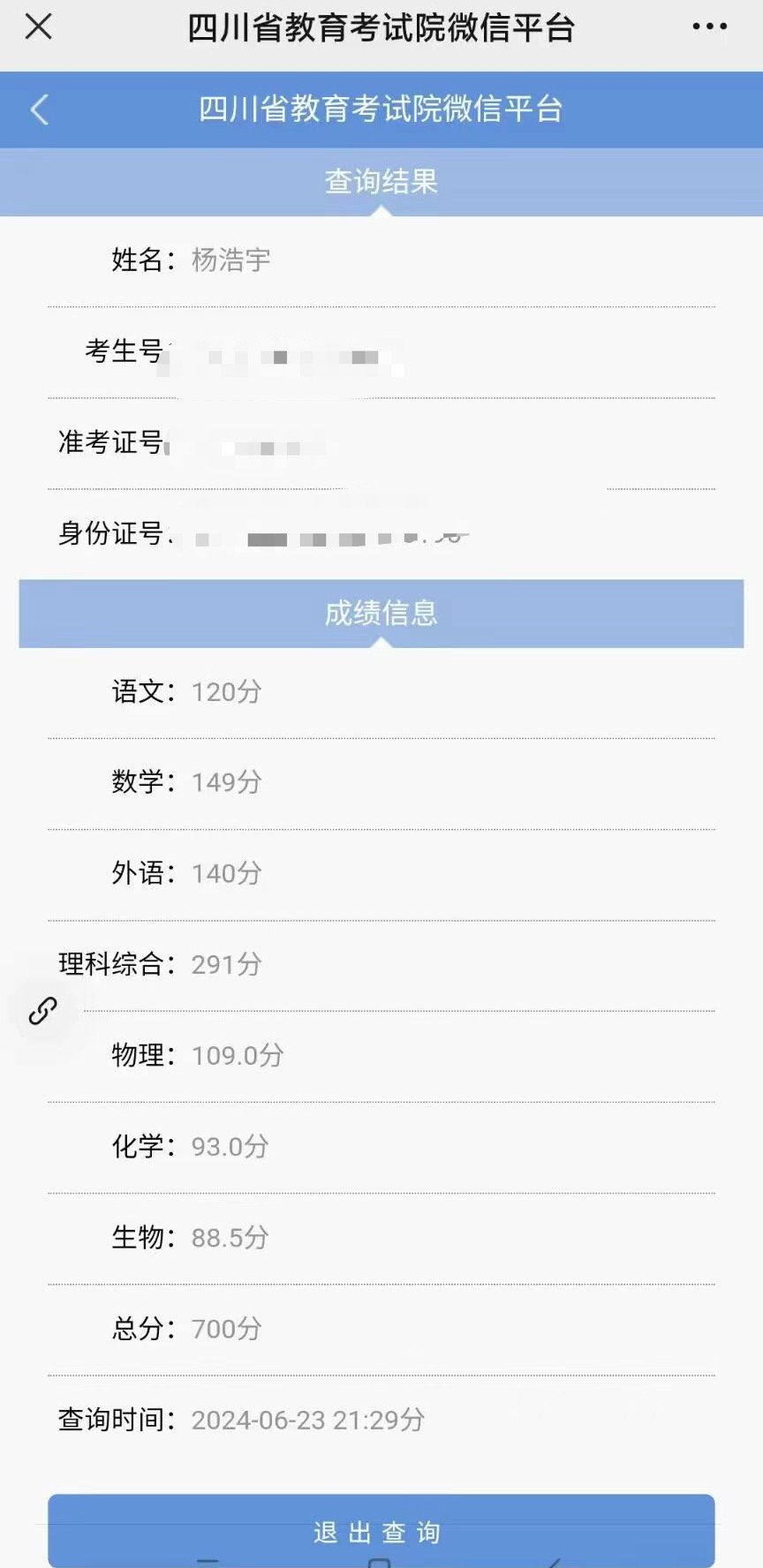Go back using the blue header arrow

[40, 109]
